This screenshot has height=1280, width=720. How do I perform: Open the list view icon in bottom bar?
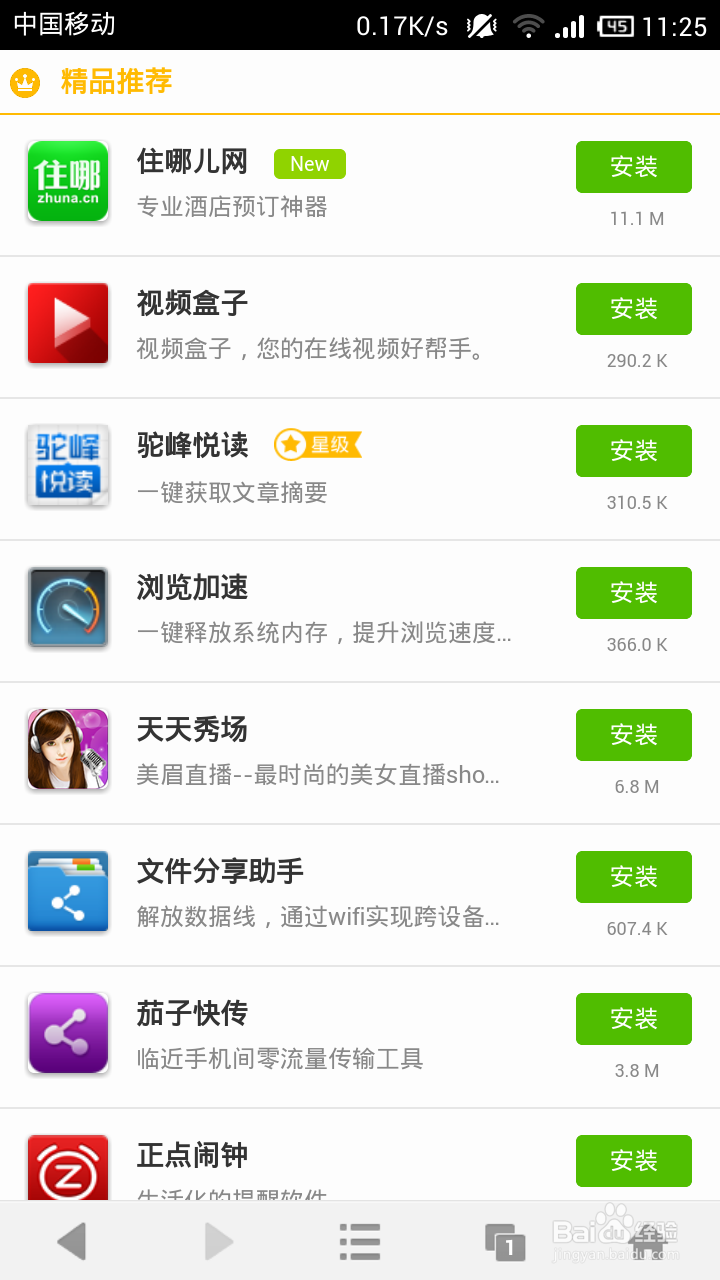click(x=359, y=1240)
